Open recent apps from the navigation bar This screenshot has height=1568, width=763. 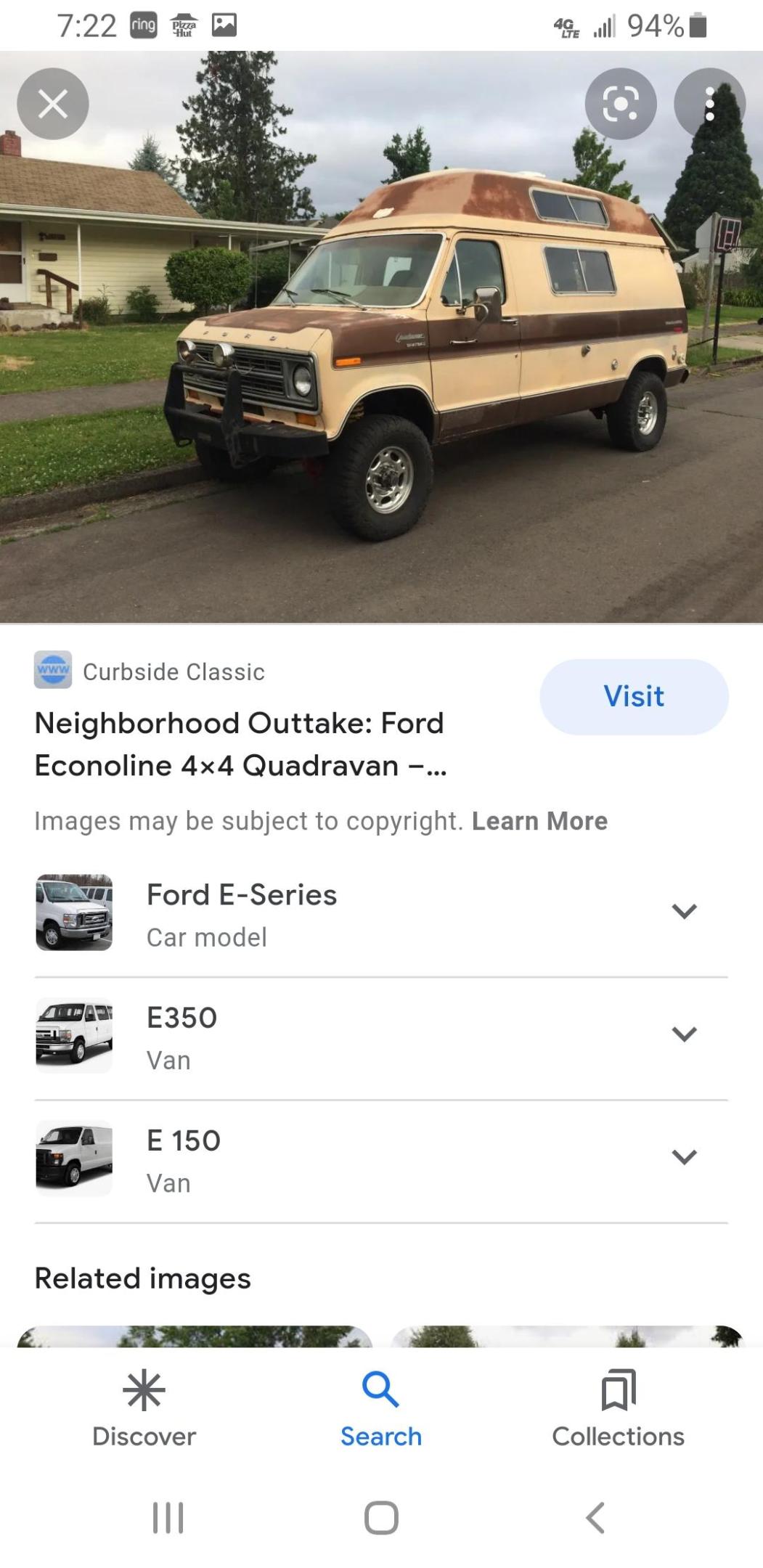168,1518
